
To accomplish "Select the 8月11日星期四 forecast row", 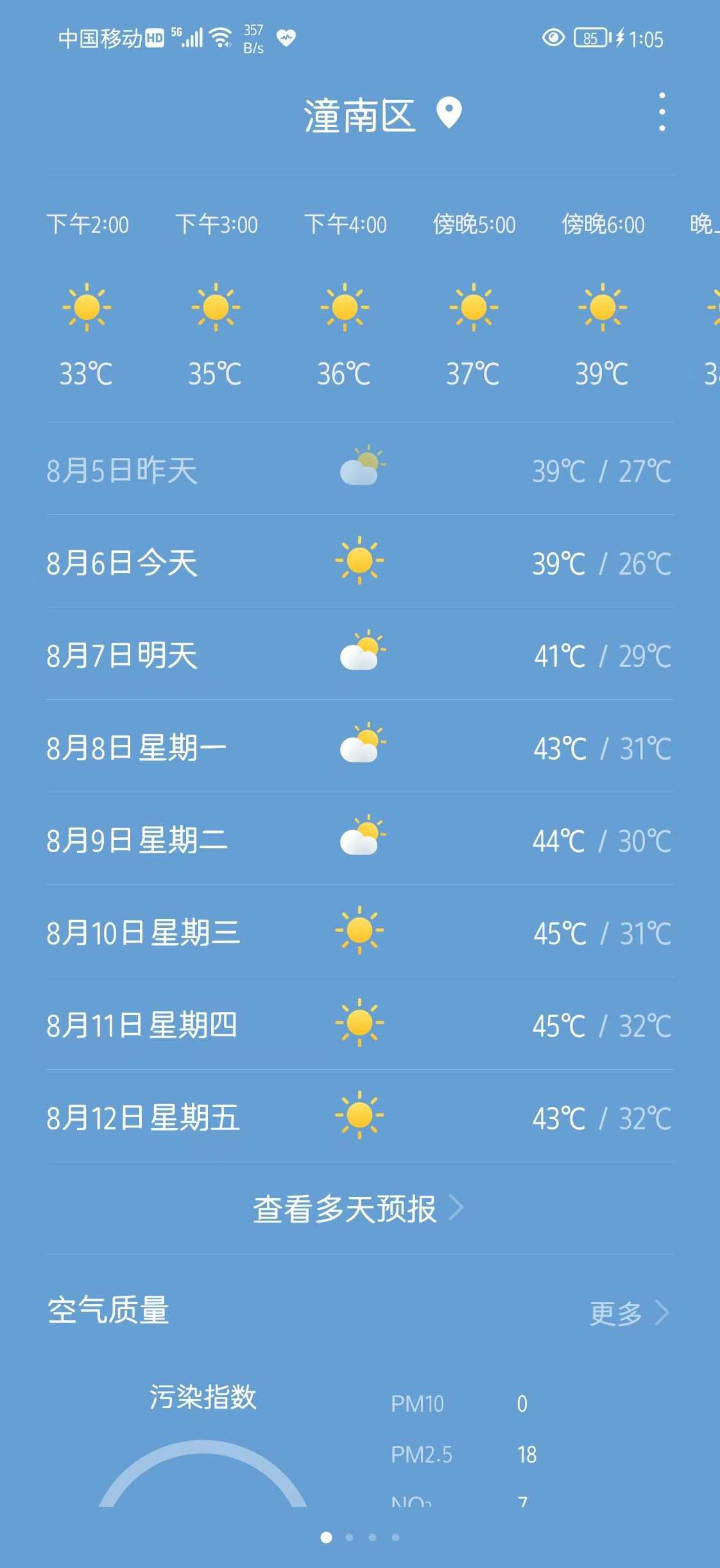I will pos(360,1024).
